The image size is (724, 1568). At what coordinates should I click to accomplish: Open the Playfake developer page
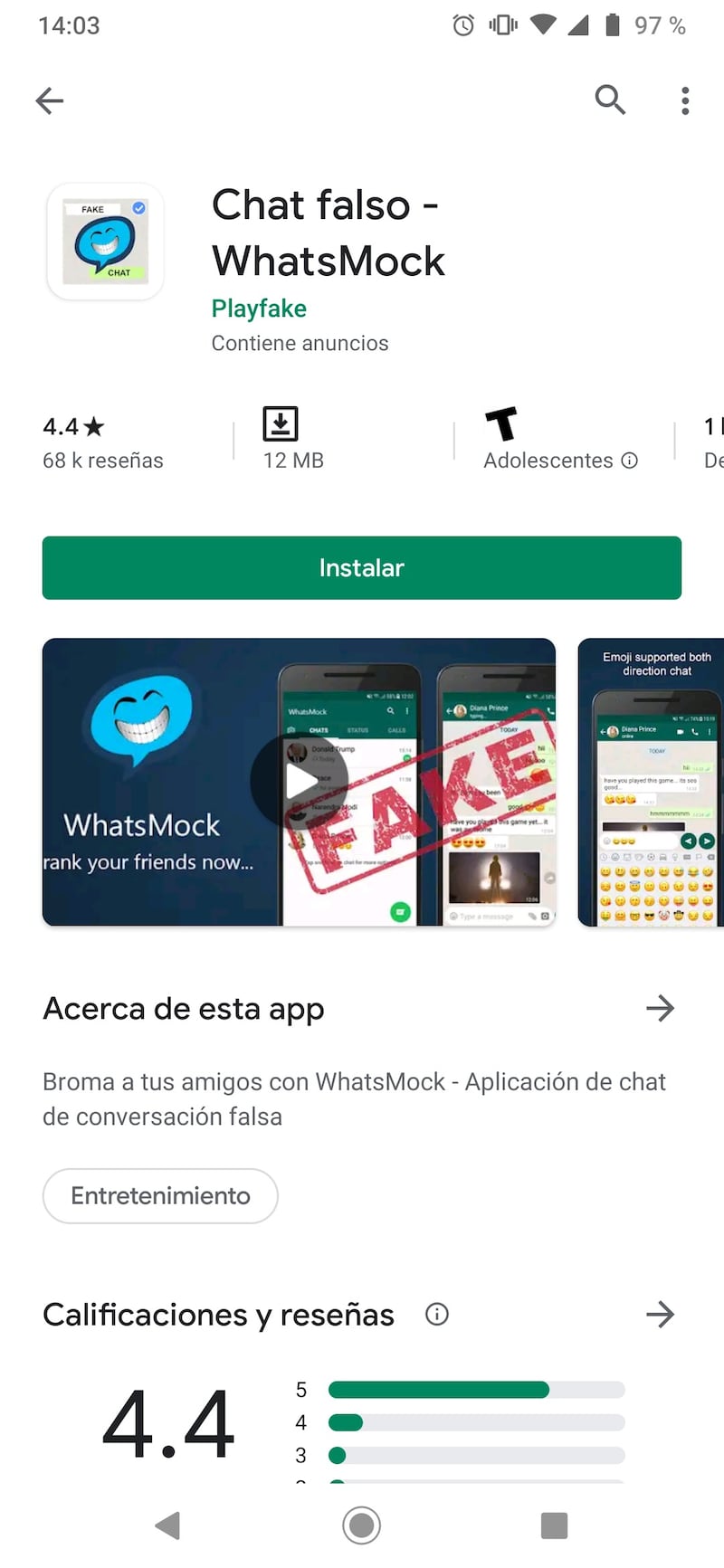pos(259,309)
